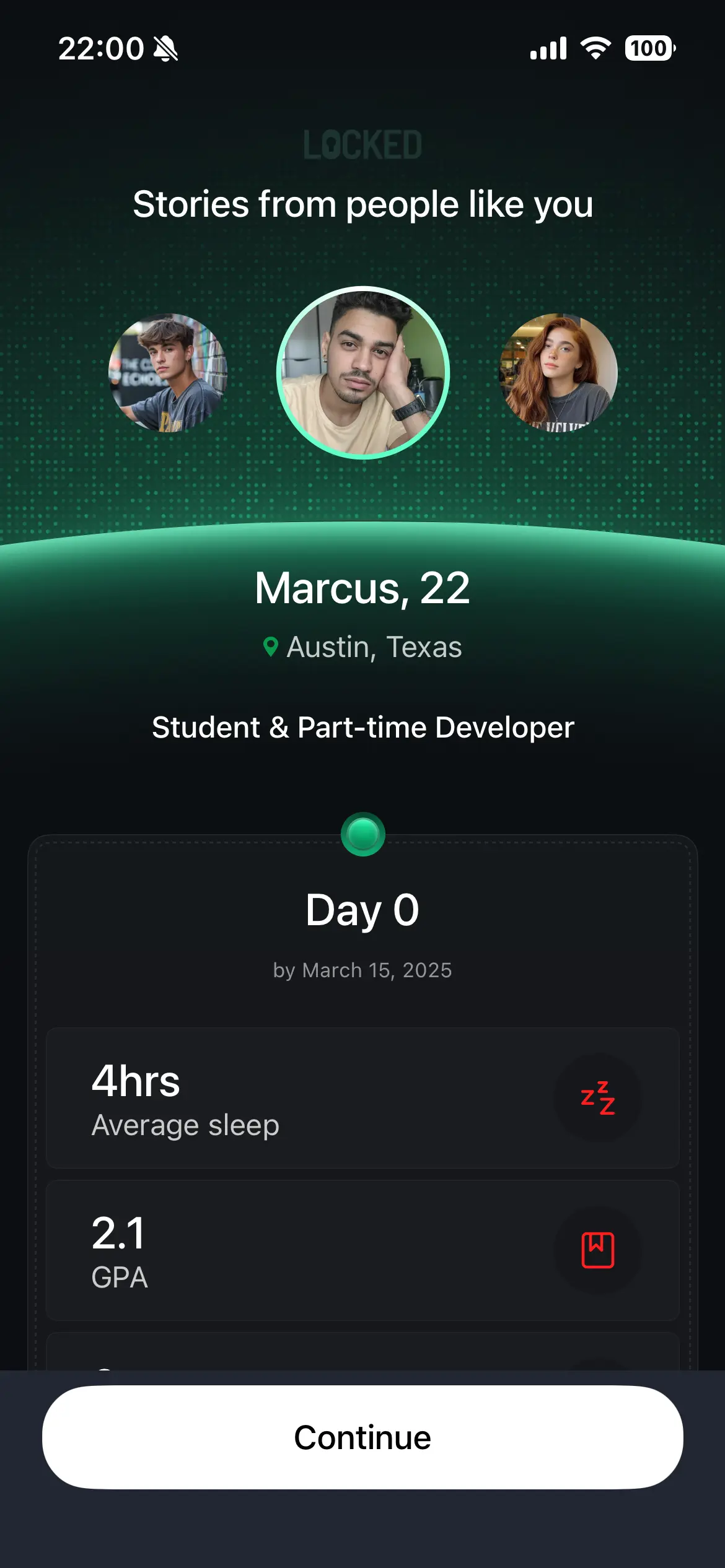The height and width of the screenshot is (1568, 725).
Task: Select the red-haired woman's story avatar
Action: click(558, 373)
